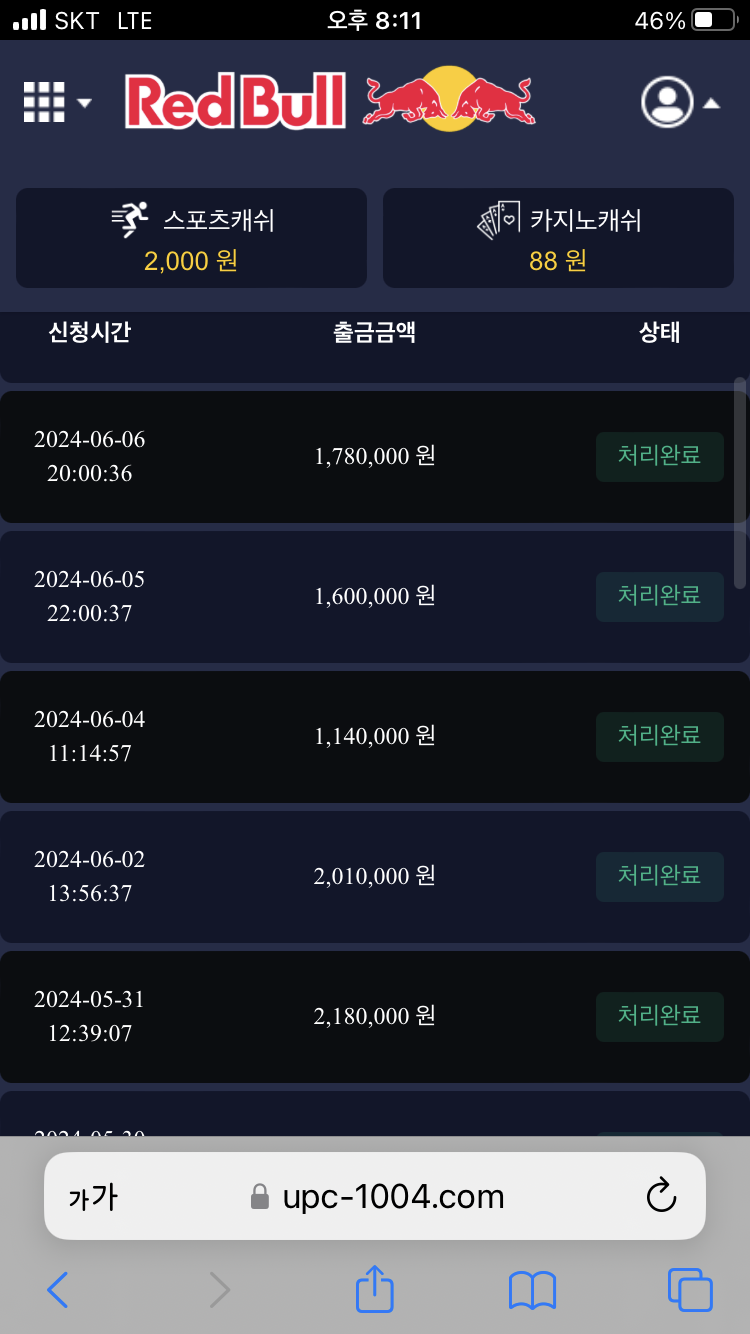
Task: Open the 카지노캐쉬 balance card
Action: [x=558, y=238]
